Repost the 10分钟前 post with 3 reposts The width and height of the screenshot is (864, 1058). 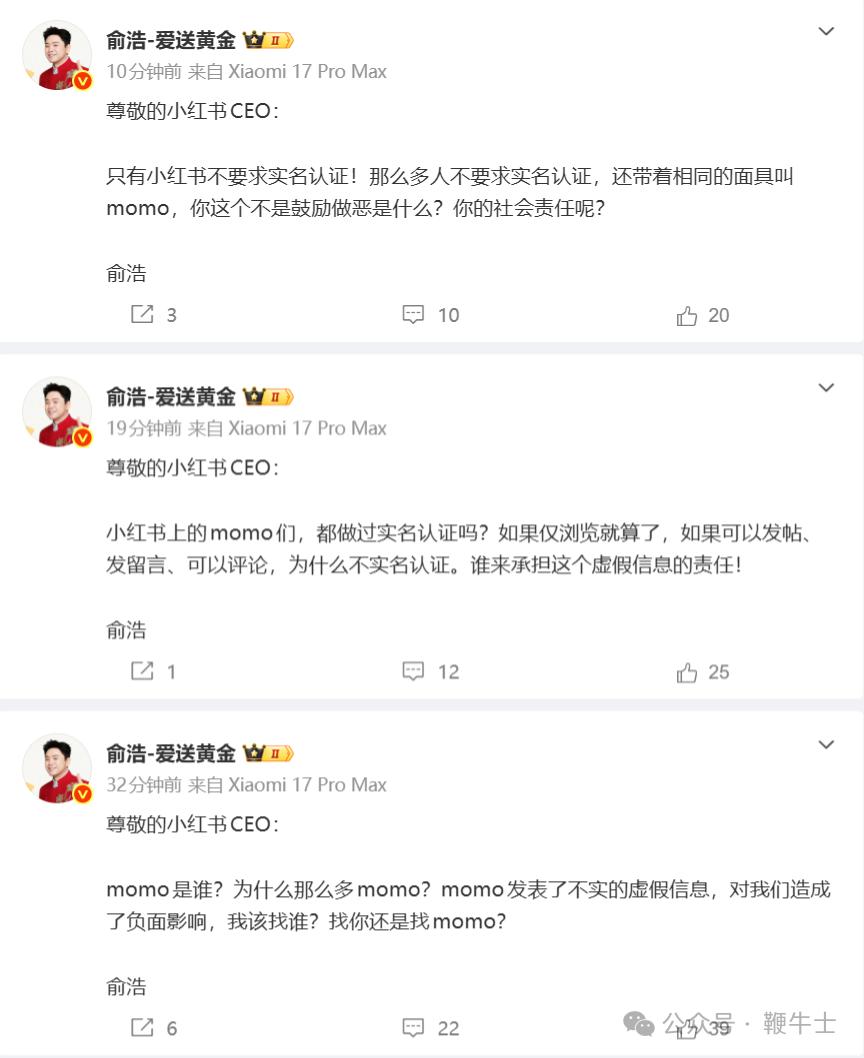[x=143, y=315]
